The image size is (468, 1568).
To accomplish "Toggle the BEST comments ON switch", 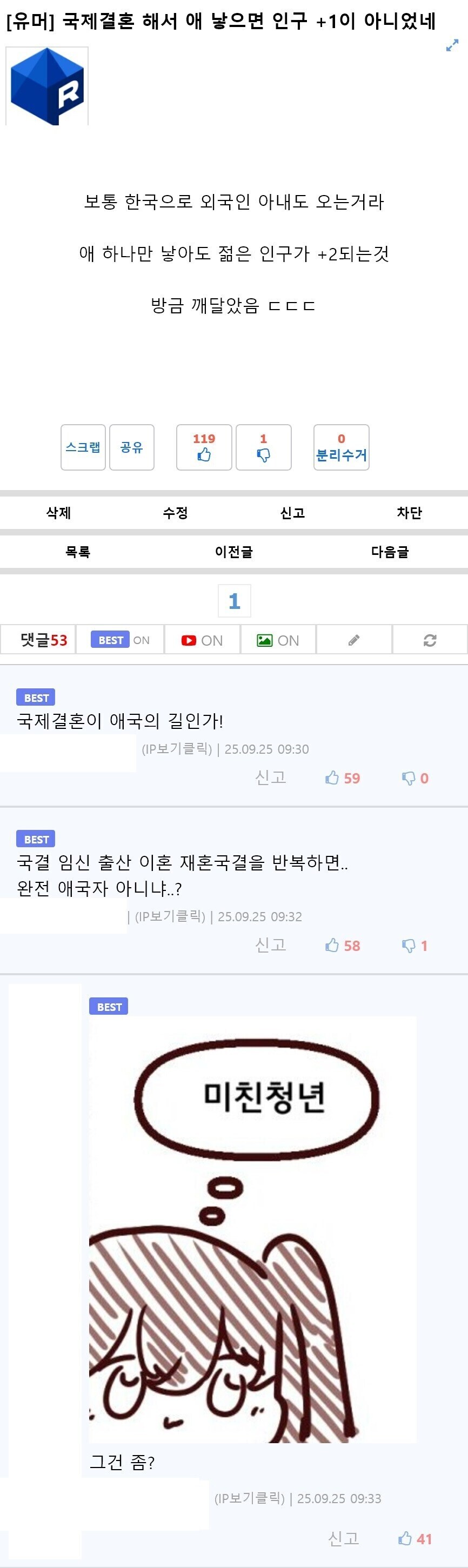I will (x=120, y=640).
